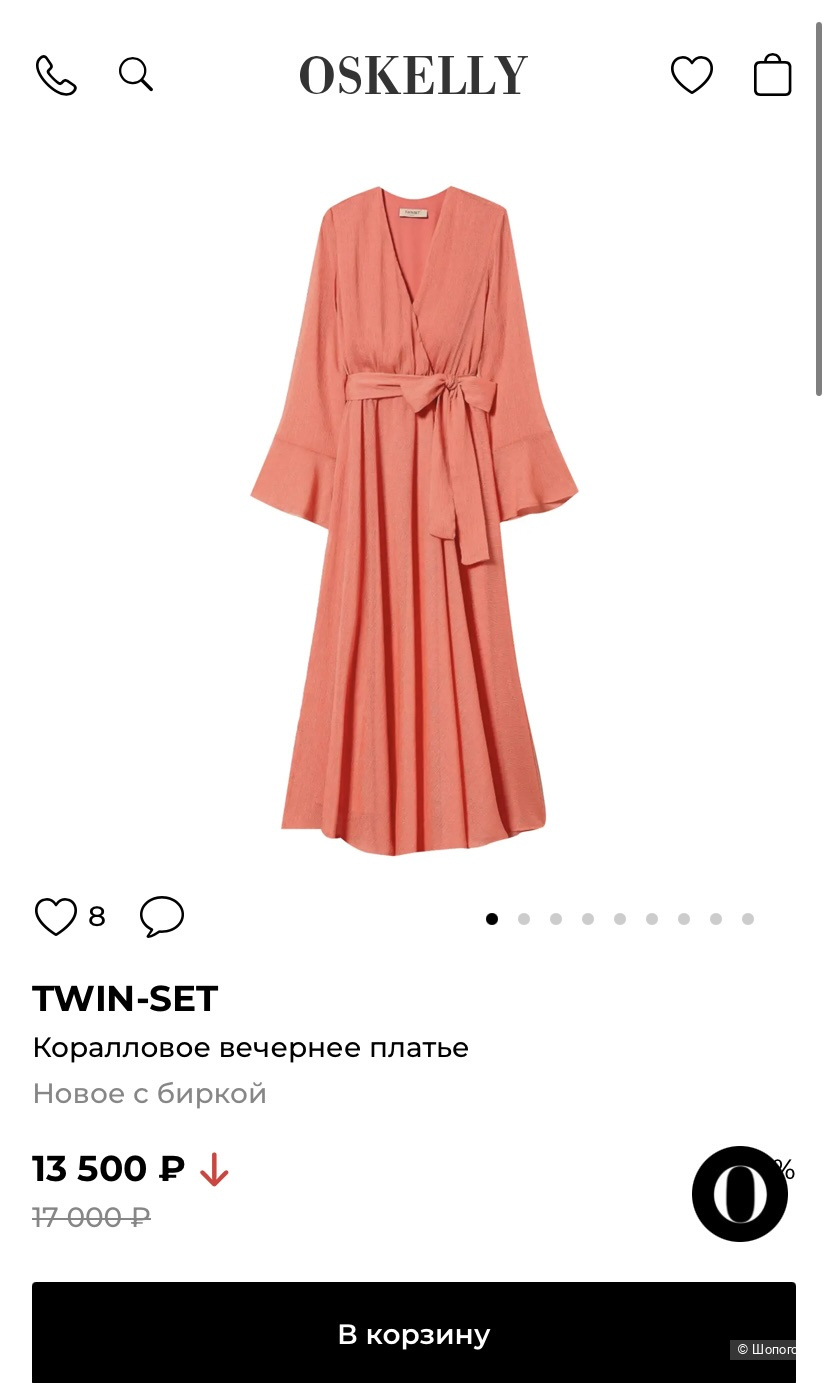Viewport: 828px width, 1383px height.
Task: Open the phone contact icon
Action: [x=56, y=74]
